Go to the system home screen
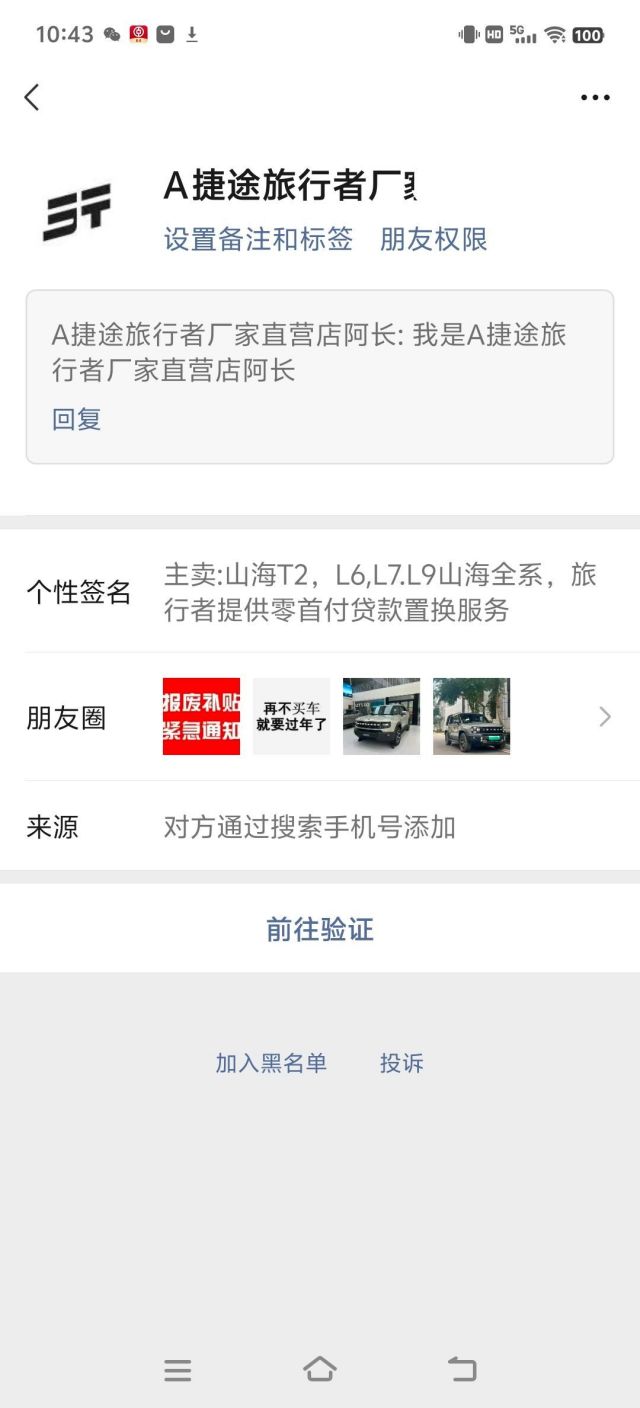 (320, 1370)
